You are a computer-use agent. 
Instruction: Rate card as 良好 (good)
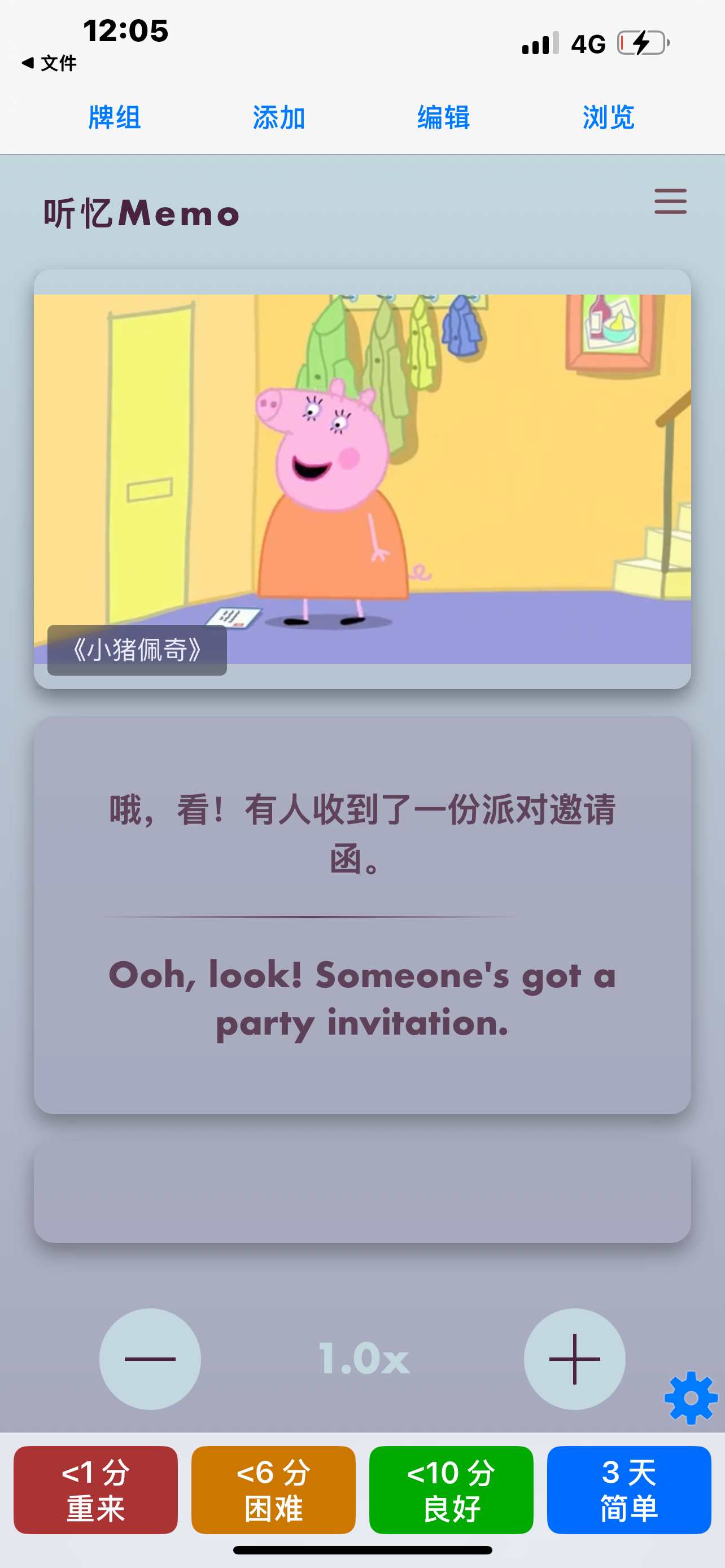[x=451, y=1490]
